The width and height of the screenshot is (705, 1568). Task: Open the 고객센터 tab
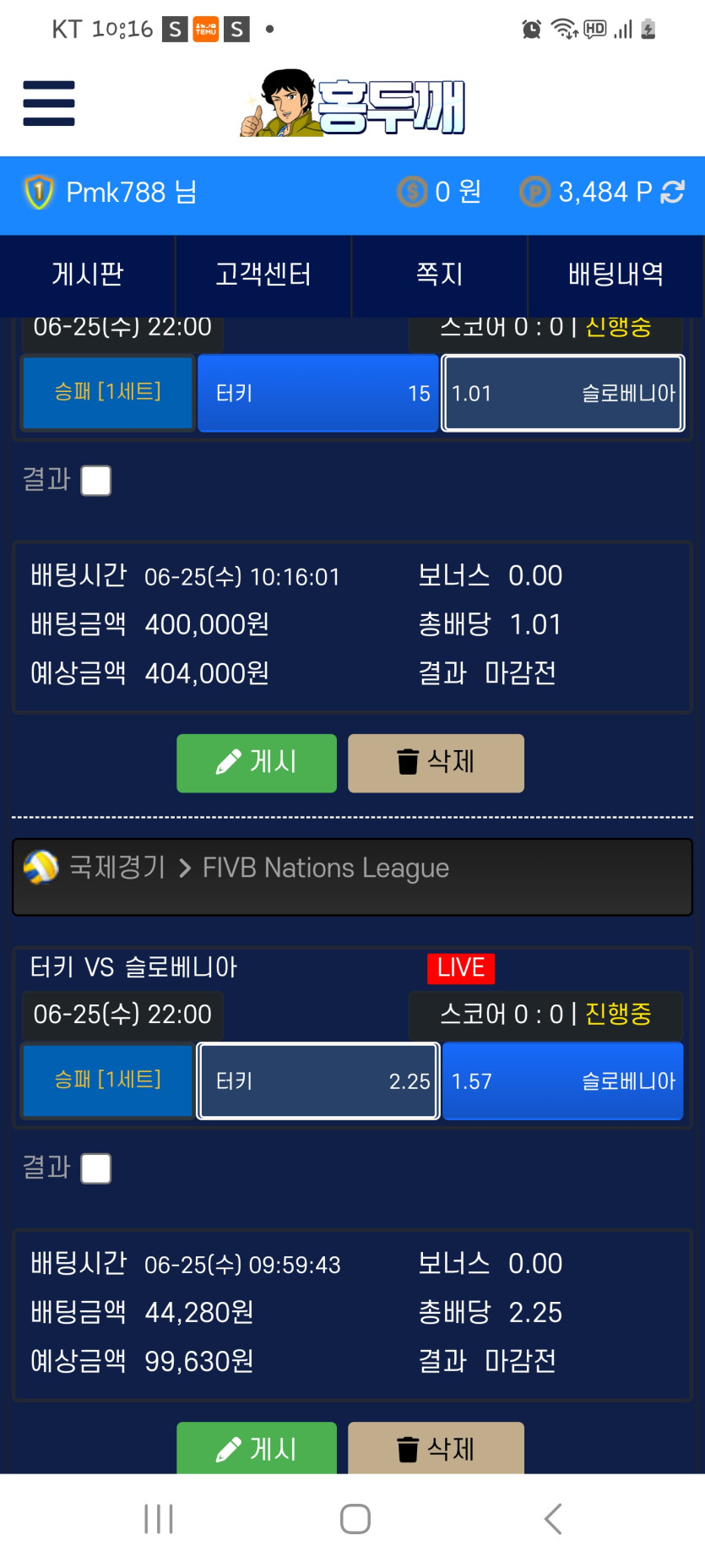pyautogui.click(x=263, y=275)
